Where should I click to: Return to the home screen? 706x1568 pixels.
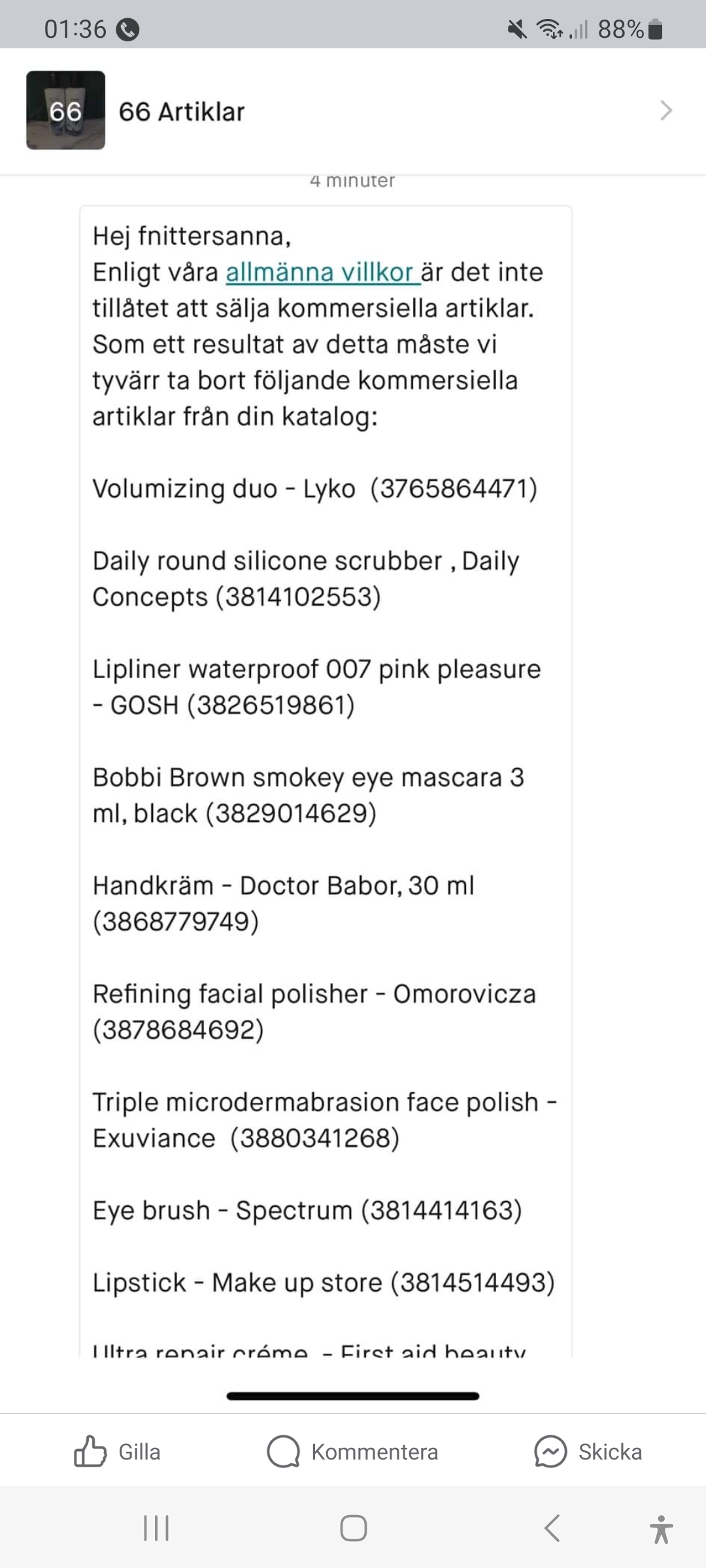pyautogui.click(x=353, y=1528)
